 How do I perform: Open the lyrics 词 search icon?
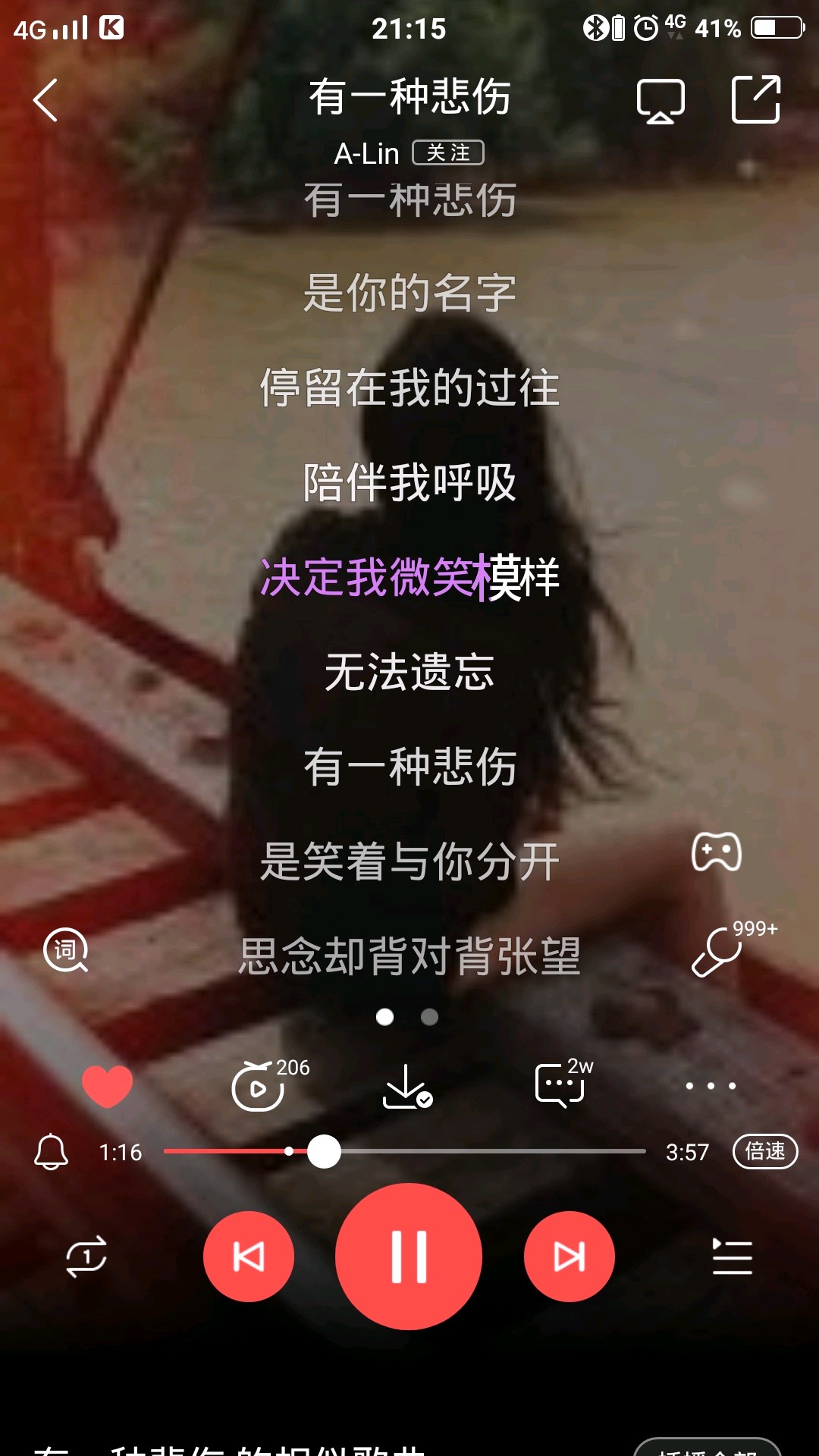click(x=66, y=950)
